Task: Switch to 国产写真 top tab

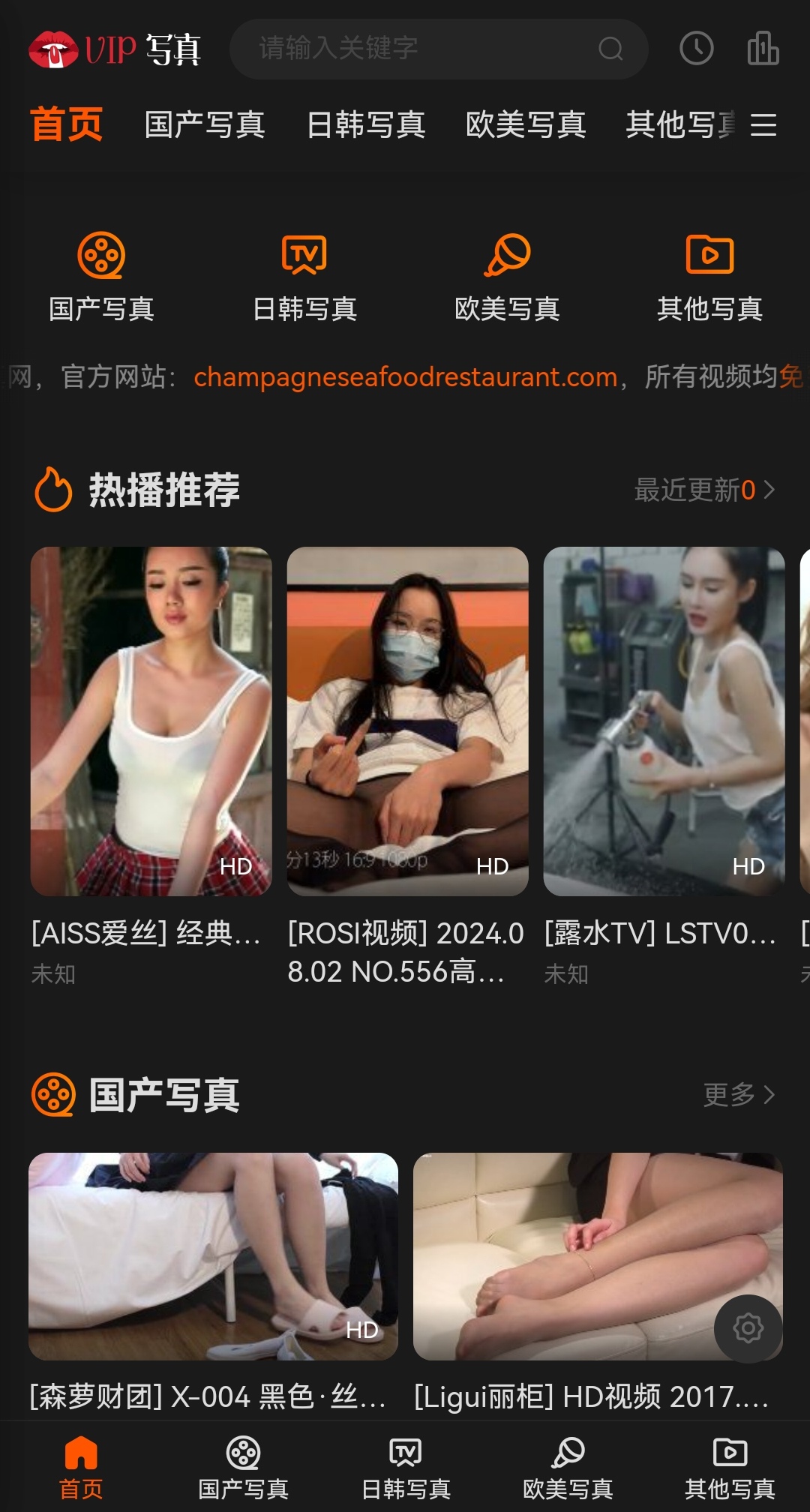Action: coord(205,124)
